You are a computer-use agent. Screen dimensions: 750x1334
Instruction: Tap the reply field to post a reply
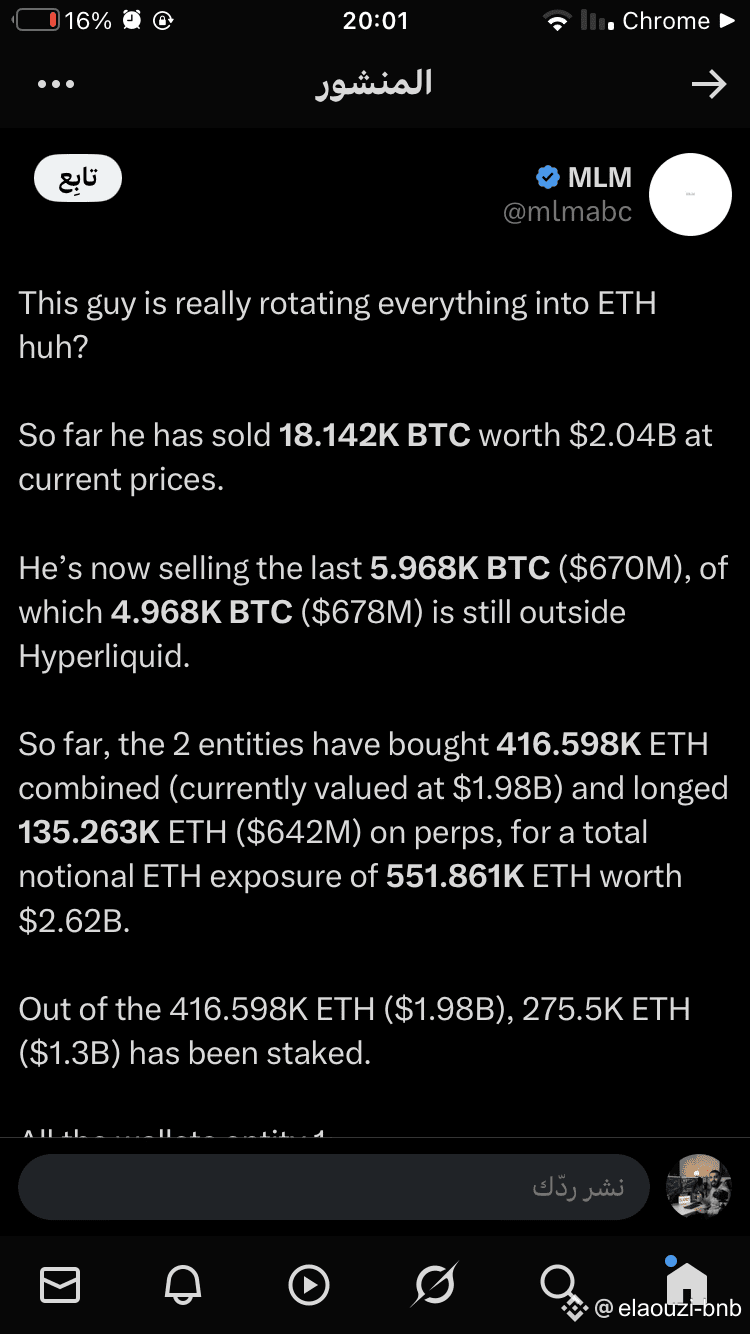(x=334, y=1187)
